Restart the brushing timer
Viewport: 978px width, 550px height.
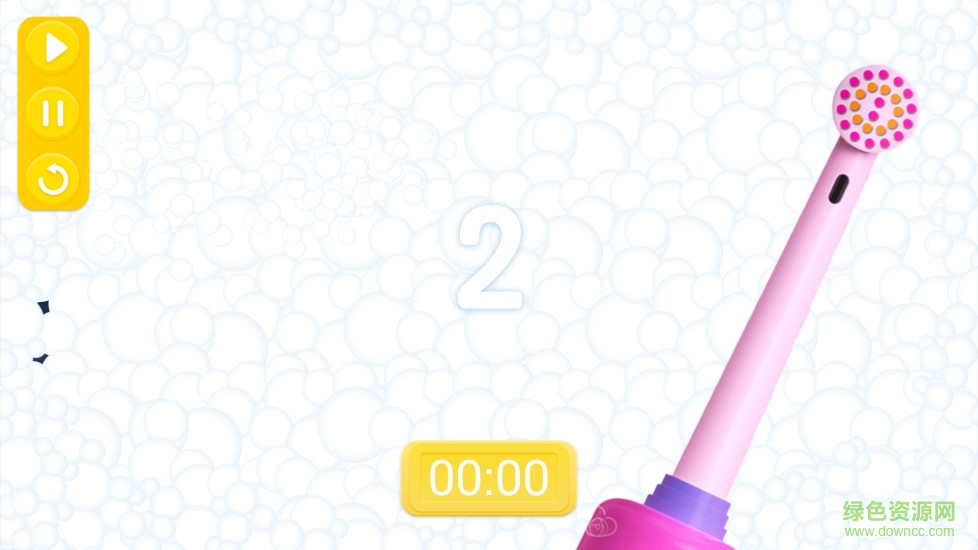53,179
